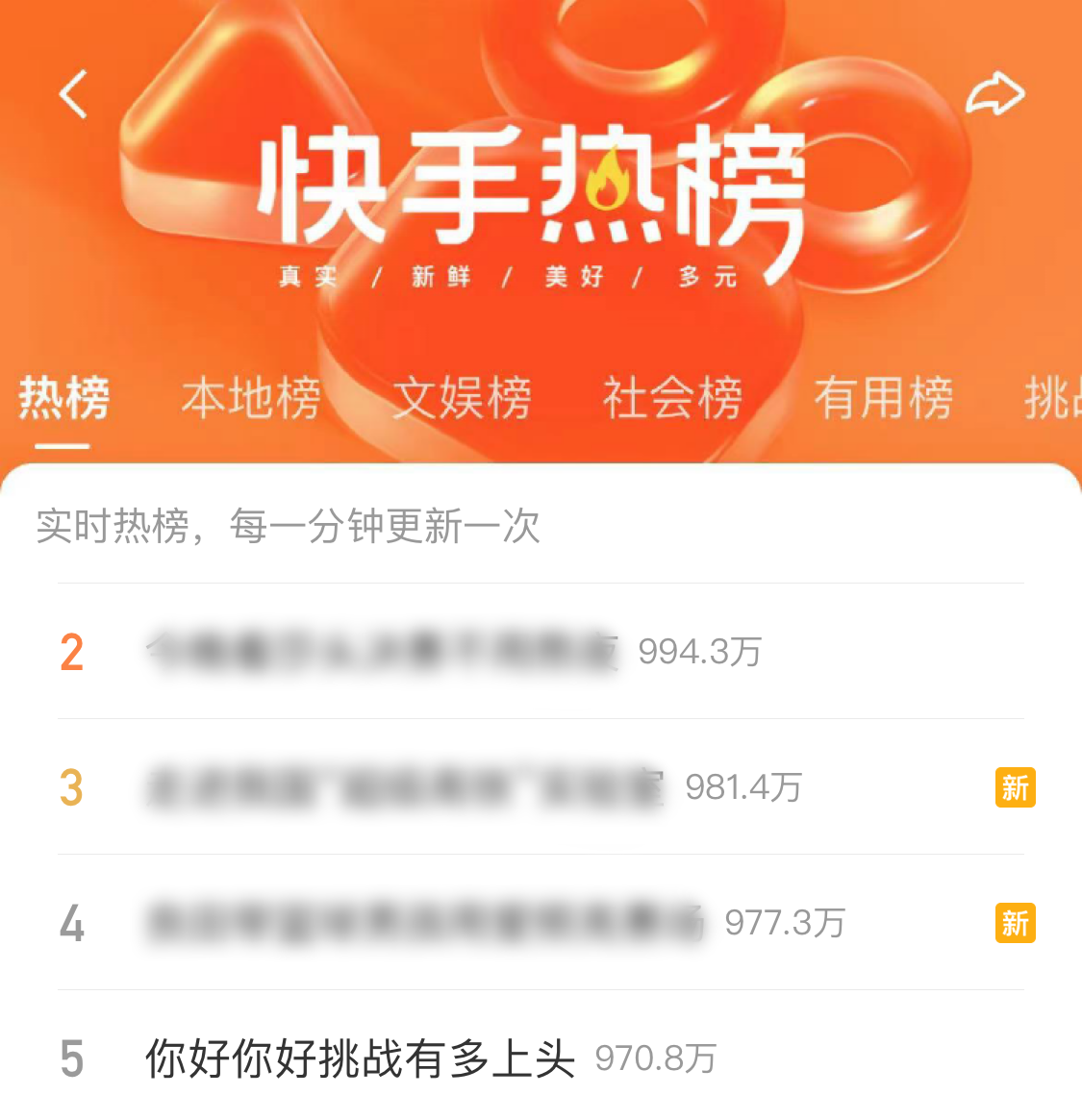This screenshot has width=1082, height=1120.
Task: Switch to the 有用榜 tab
Action: (883, 398)
